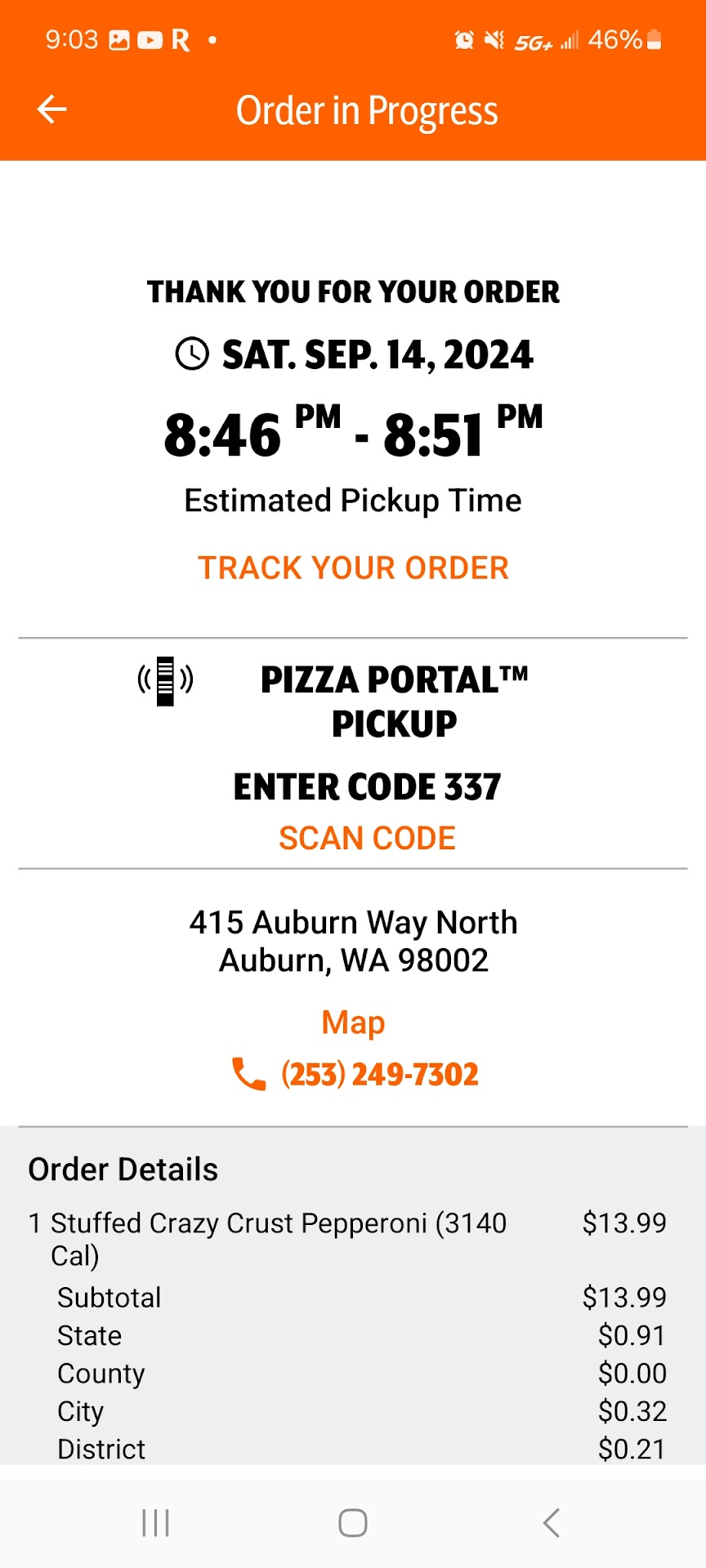Tap Track Your Order link
The height and width of the screenshot is (1568, 706).
[353, 568]
